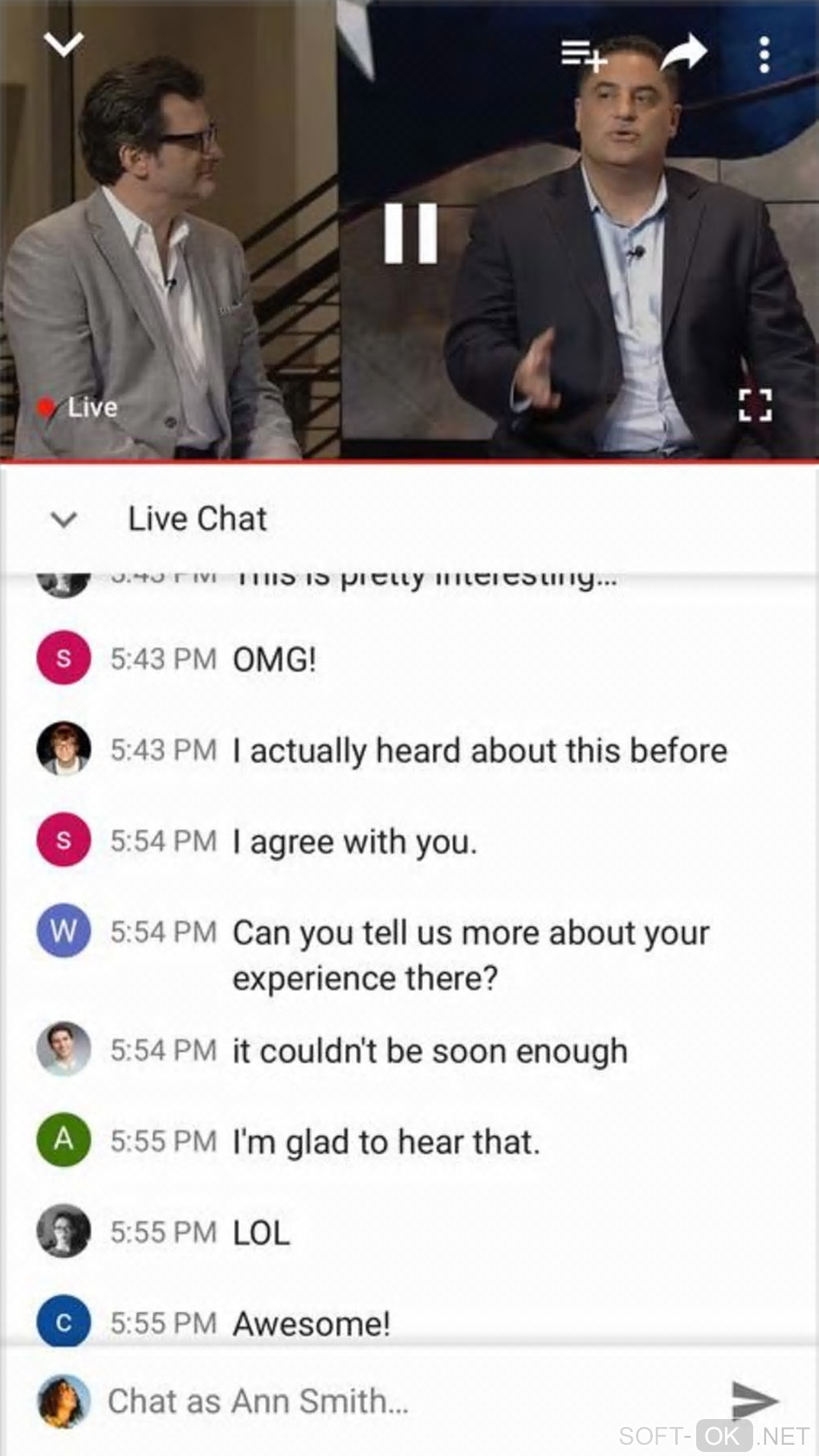Send the chat message

pyautogui.click(x=753, y=1400)
